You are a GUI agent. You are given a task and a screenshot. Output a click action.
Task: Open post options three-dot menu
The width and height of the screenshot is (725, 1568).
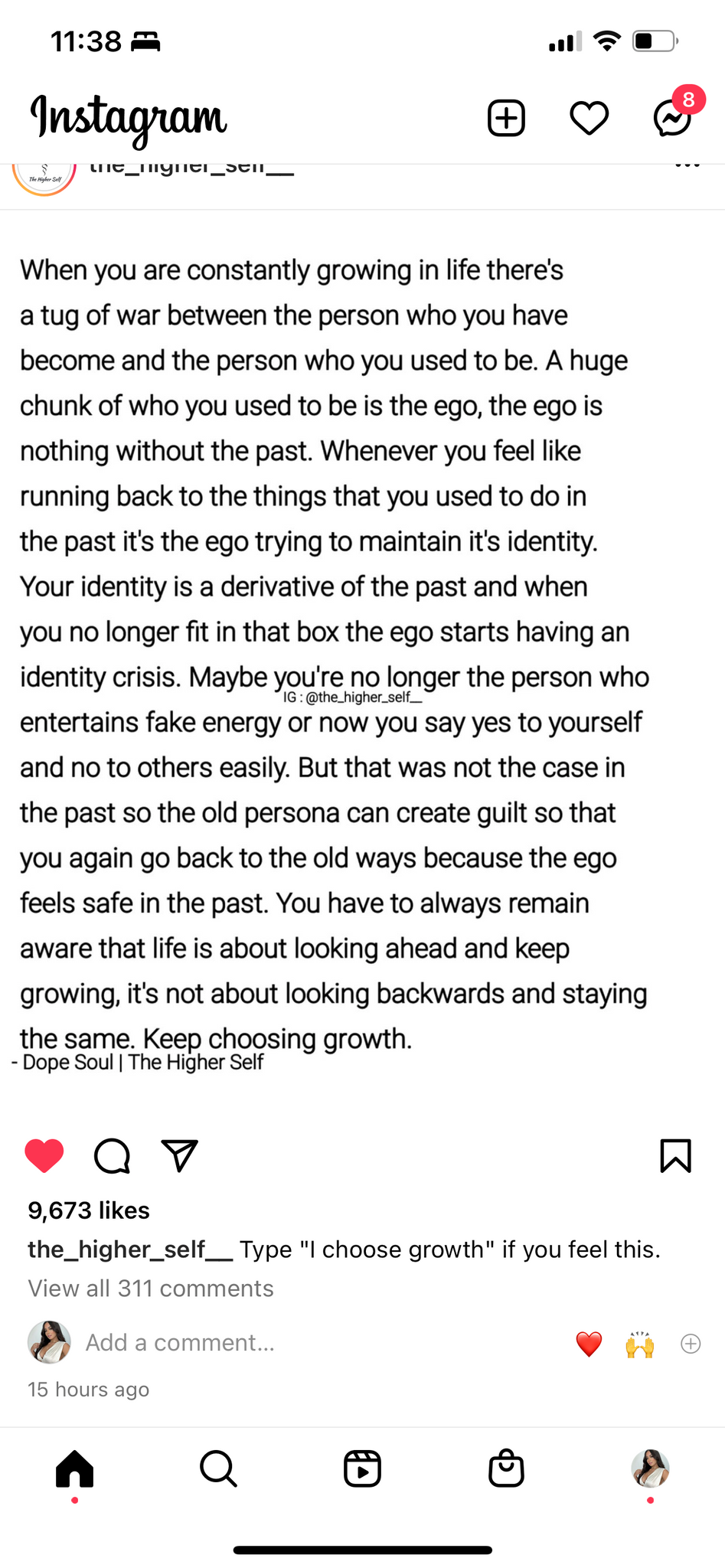[x=687, y=165]
